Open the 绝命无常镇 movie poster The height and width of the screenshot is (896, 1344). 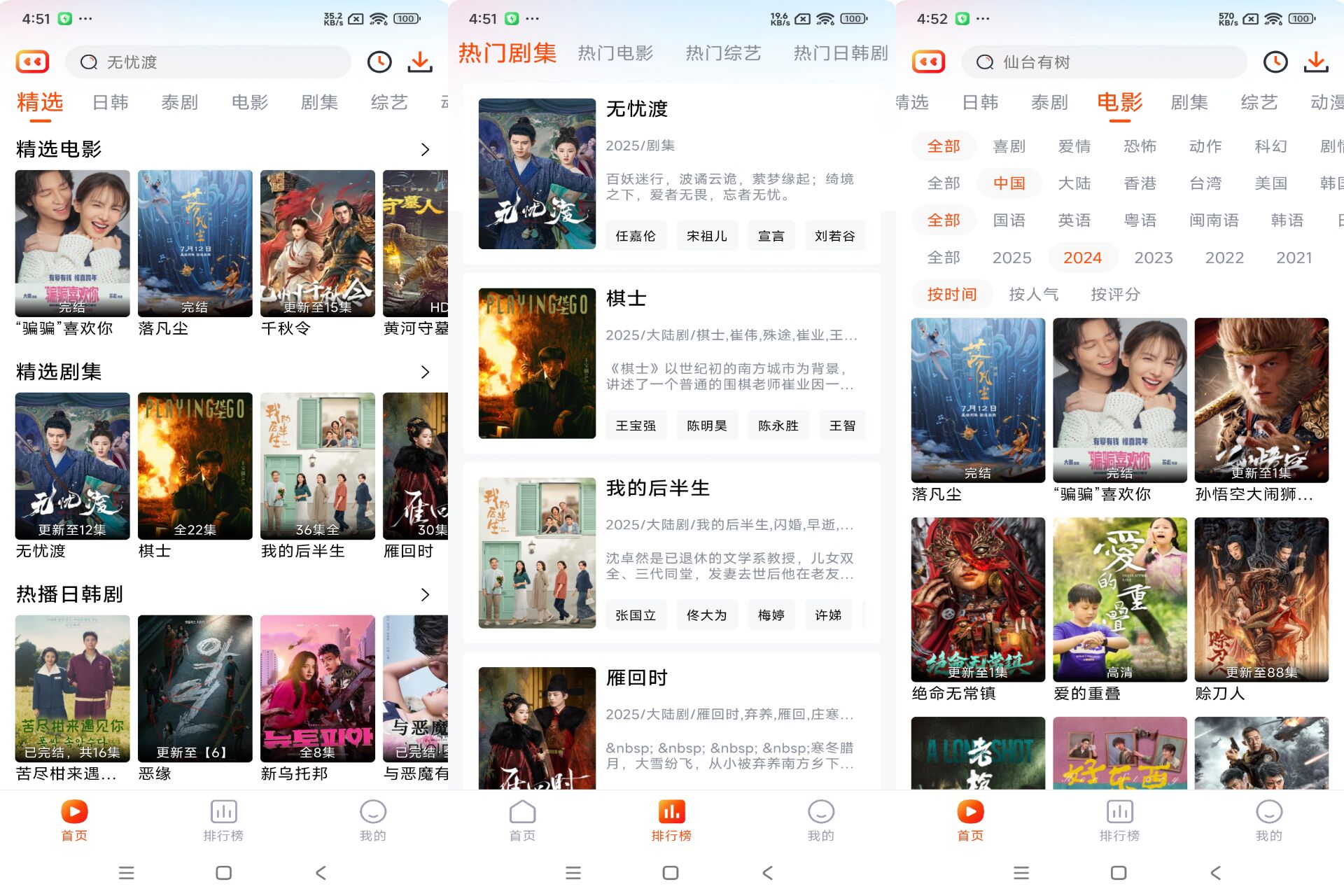[977, 599]
